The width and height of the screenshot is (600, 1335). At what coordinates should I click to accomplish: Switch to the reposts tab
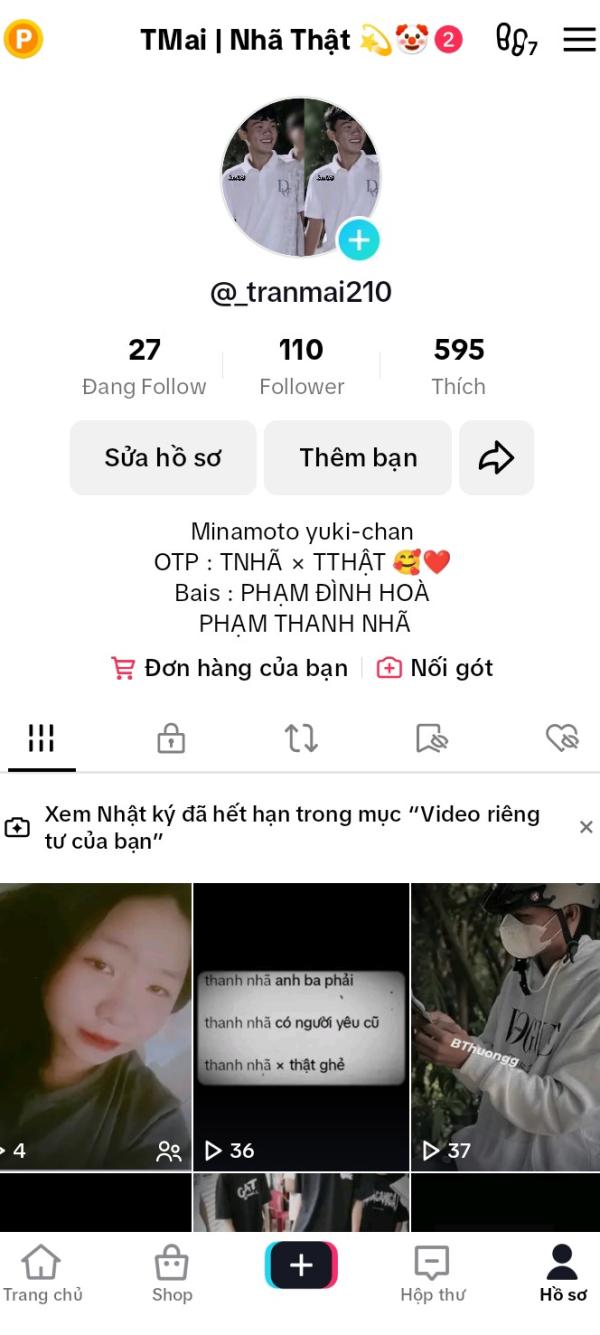(301, 739)
